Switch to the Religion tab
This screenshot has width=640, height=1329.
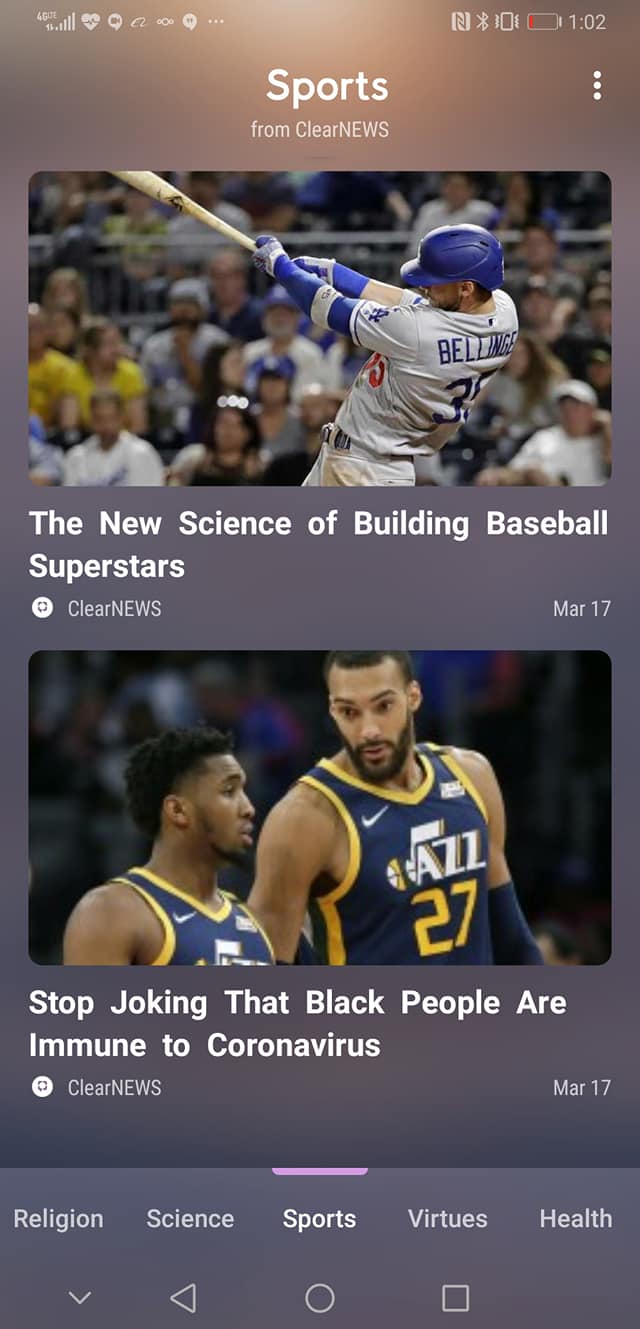click(x=58, y=1218)
